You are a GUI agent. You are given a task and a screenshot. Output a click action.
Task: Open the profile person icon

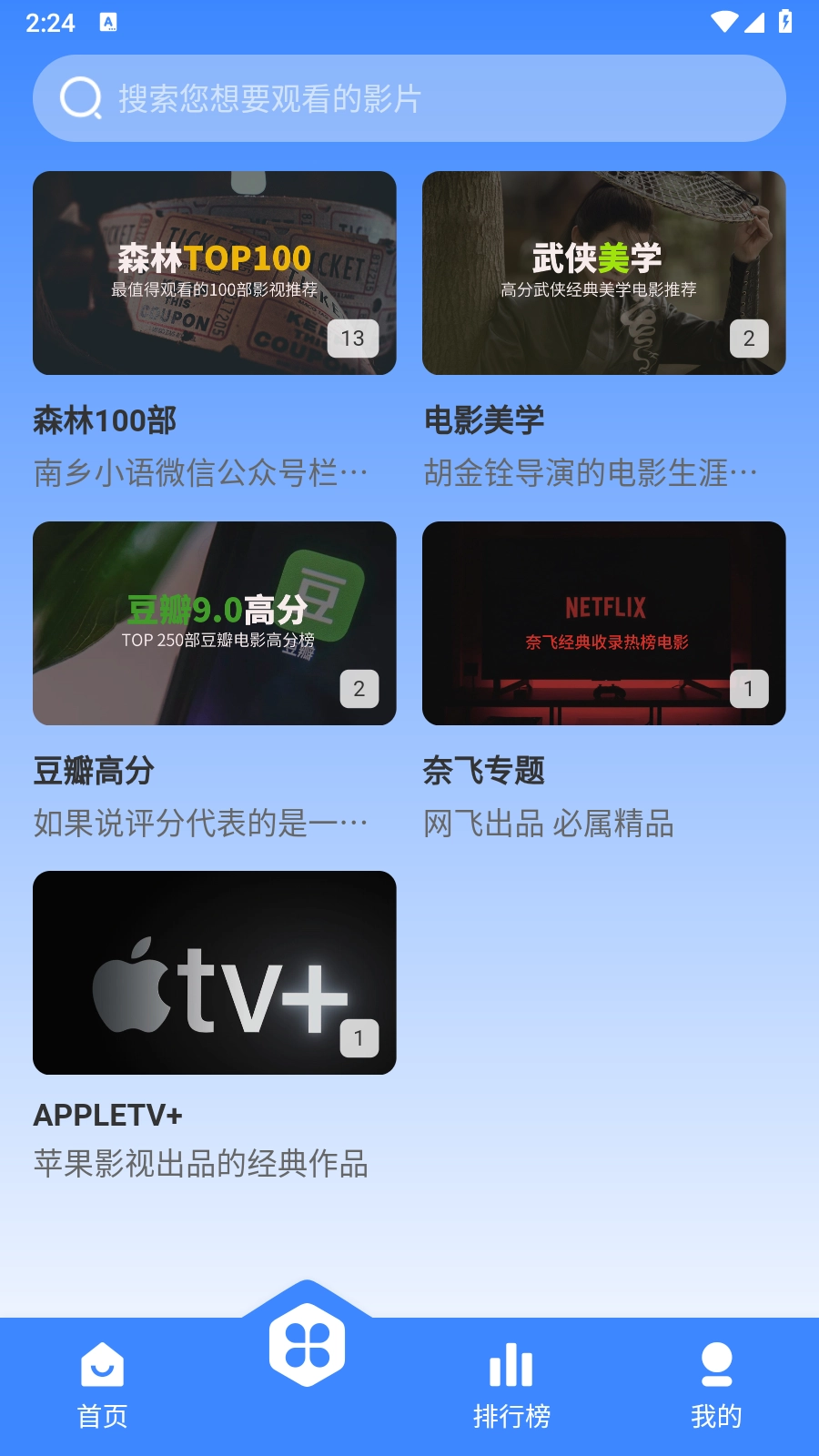coord(717,1365)
